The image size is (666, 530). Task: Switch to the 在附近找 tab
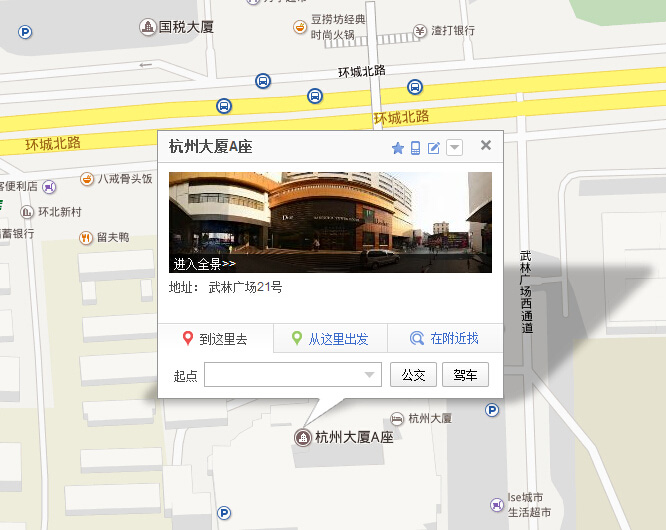(444, 339)
